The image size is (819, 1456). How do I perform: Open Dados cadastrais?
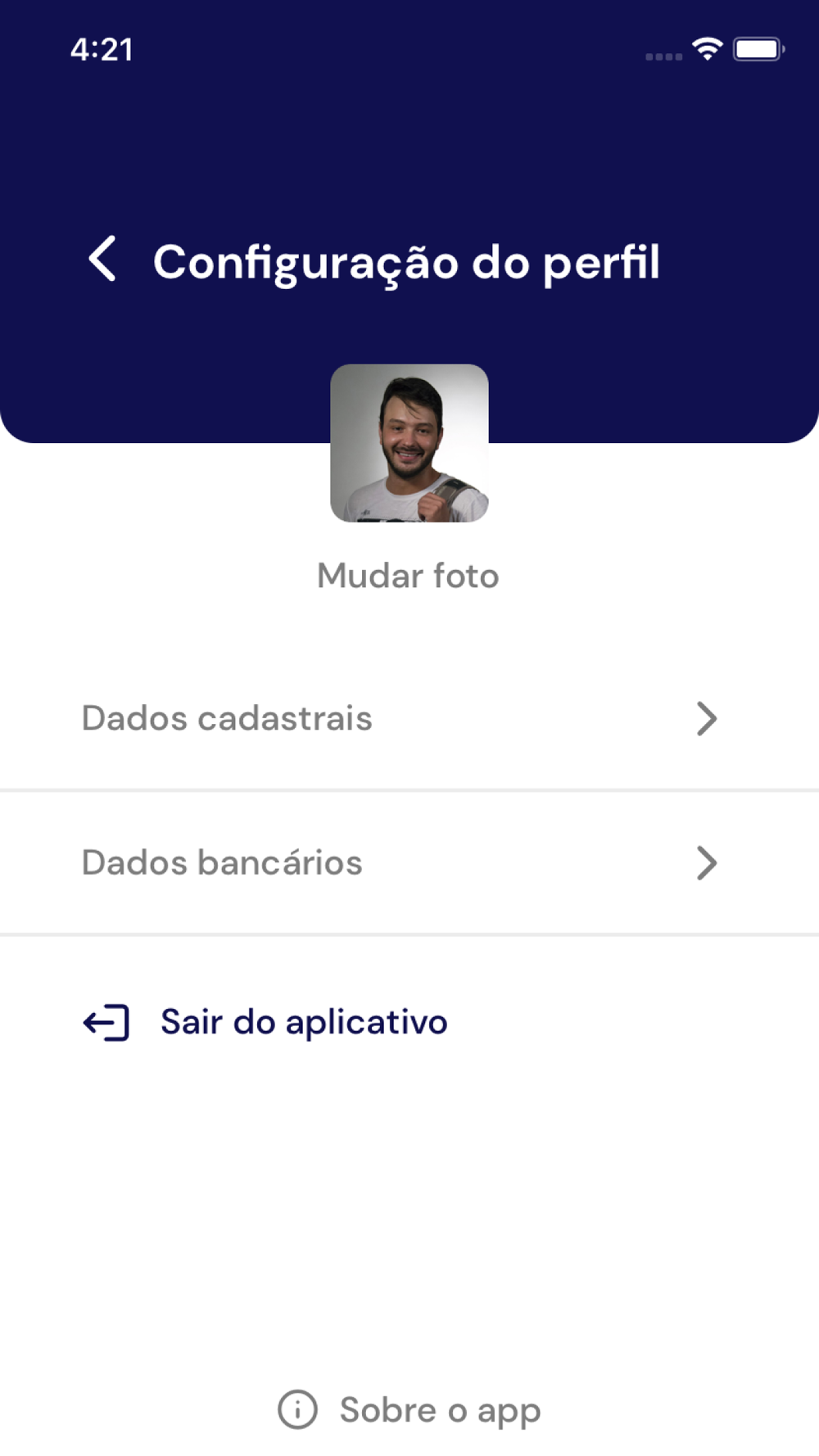coord(399,719)
